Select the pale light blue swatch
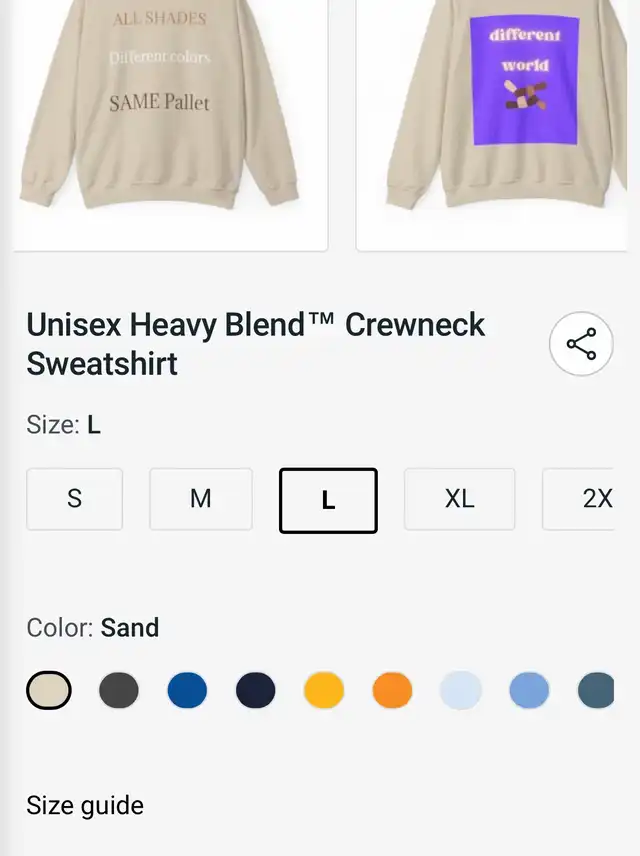 coord(460,690)
